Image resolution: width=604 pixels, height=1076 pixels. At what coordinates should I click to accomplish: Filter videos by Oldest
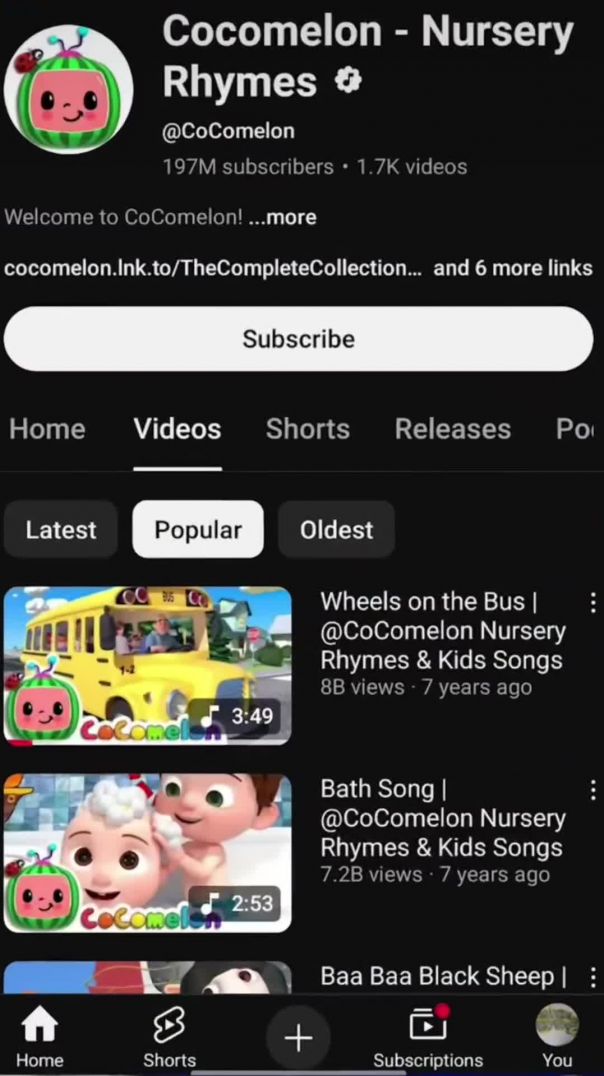336,530
